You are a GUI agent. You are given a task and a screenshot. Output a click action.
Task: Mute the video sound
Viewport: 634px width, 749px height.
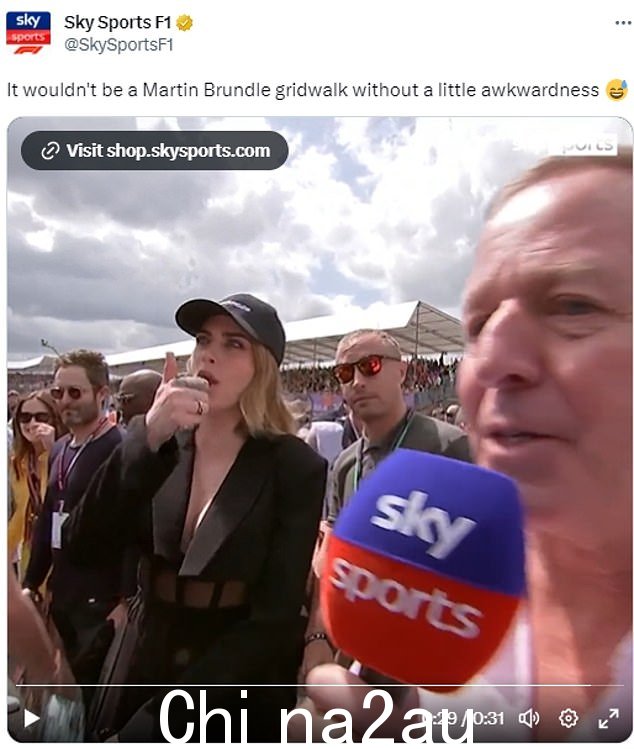point(529,718)
